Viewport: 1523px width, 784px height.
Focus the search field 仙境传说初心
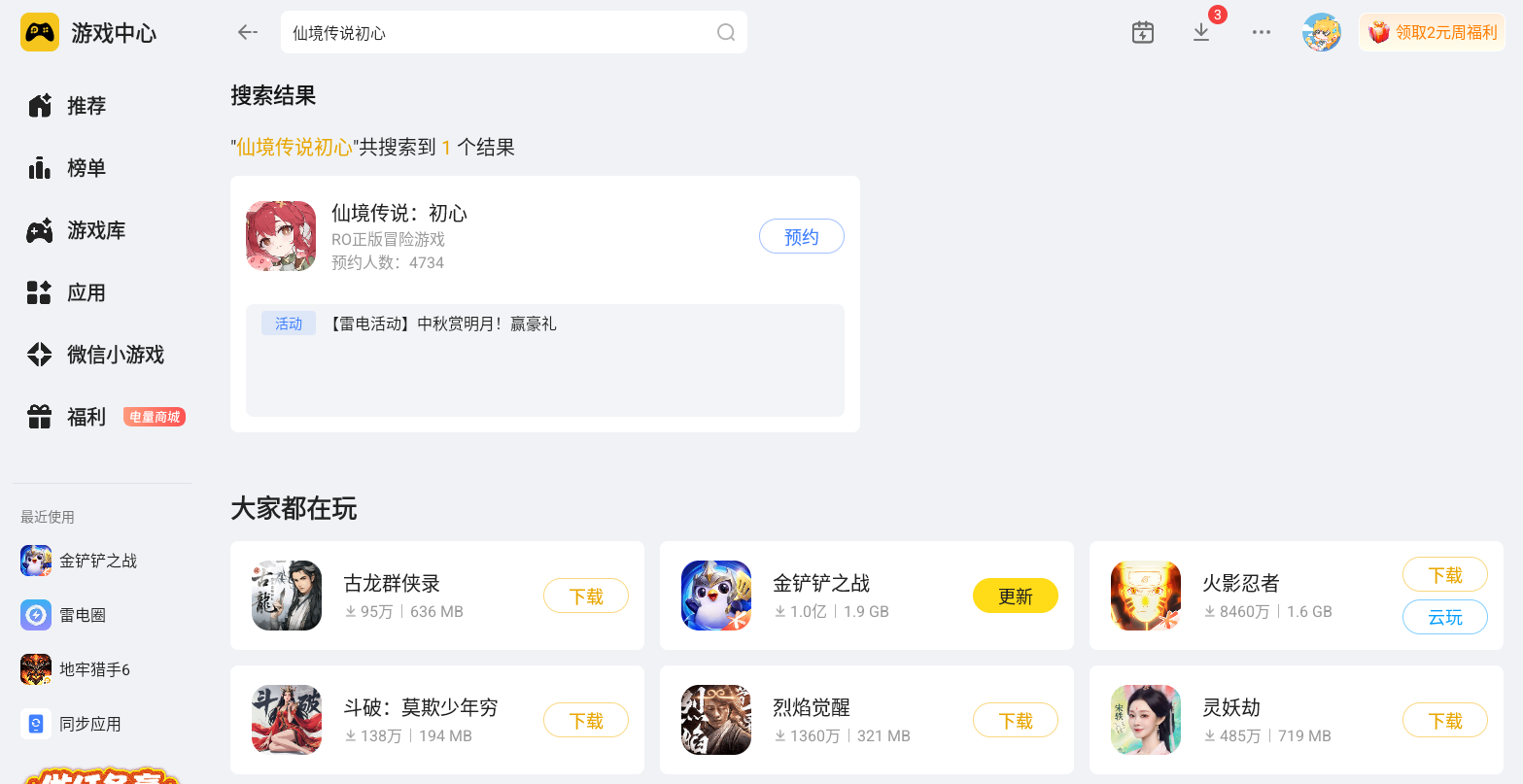(x=514, y=32)
